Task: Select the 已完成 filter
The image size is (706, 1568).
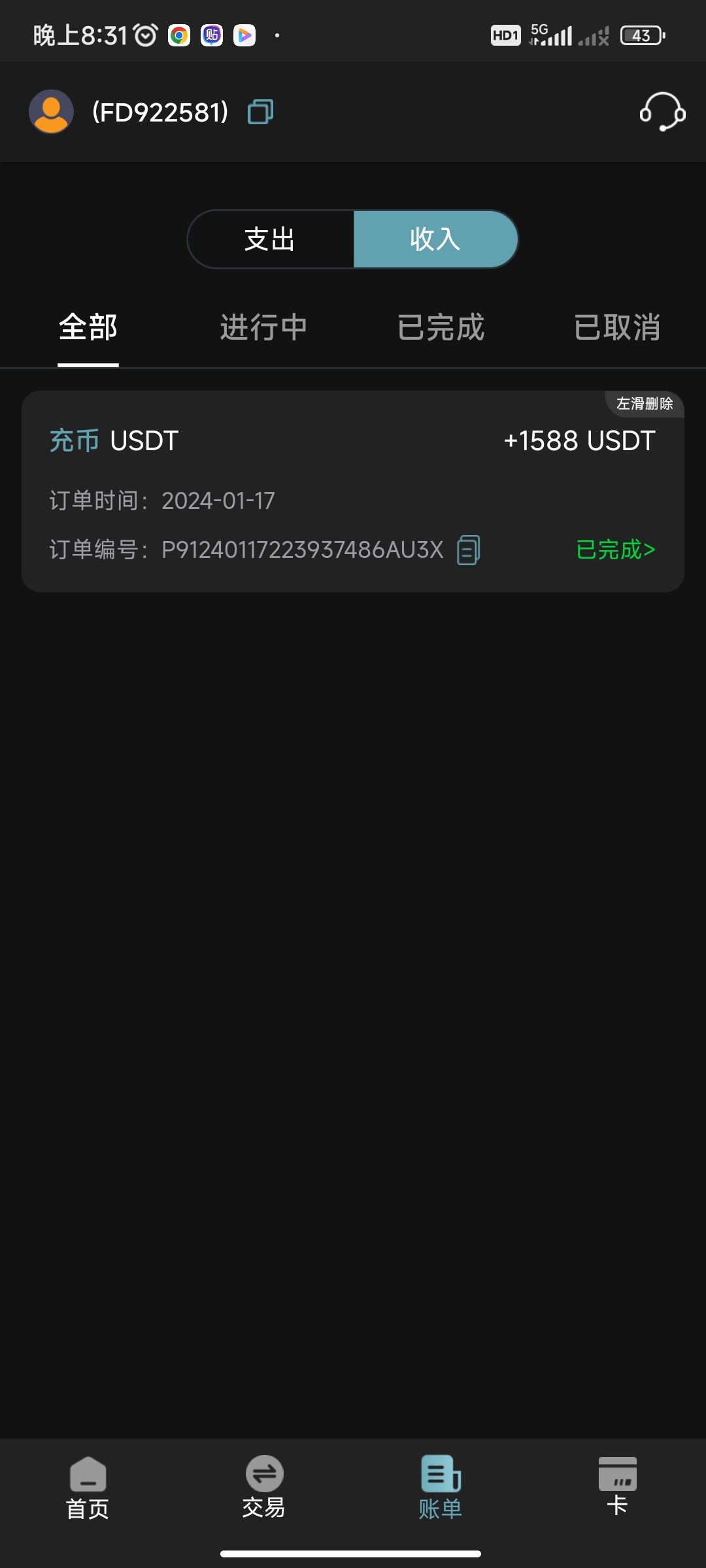Action: (440, 327)
